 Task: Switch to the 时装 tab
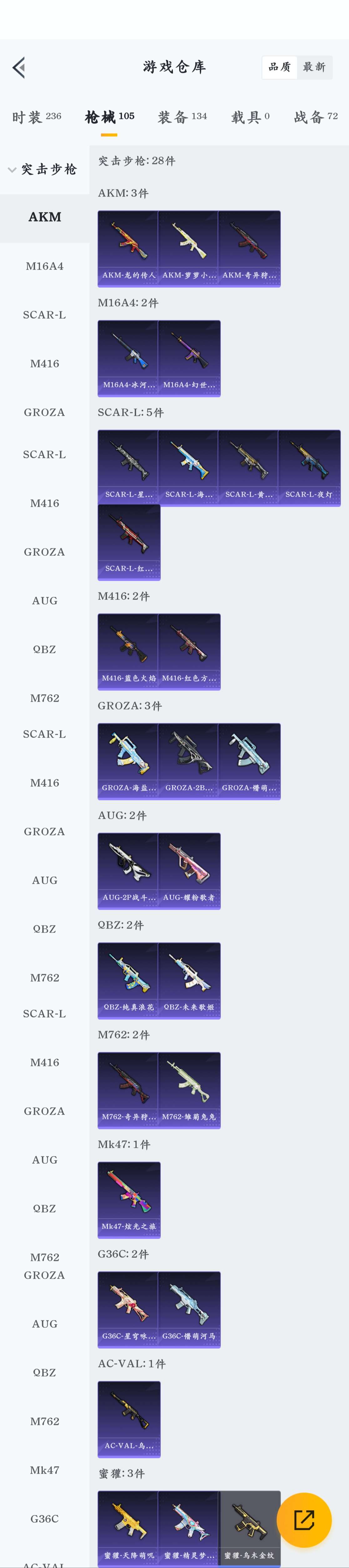point(37,116)
